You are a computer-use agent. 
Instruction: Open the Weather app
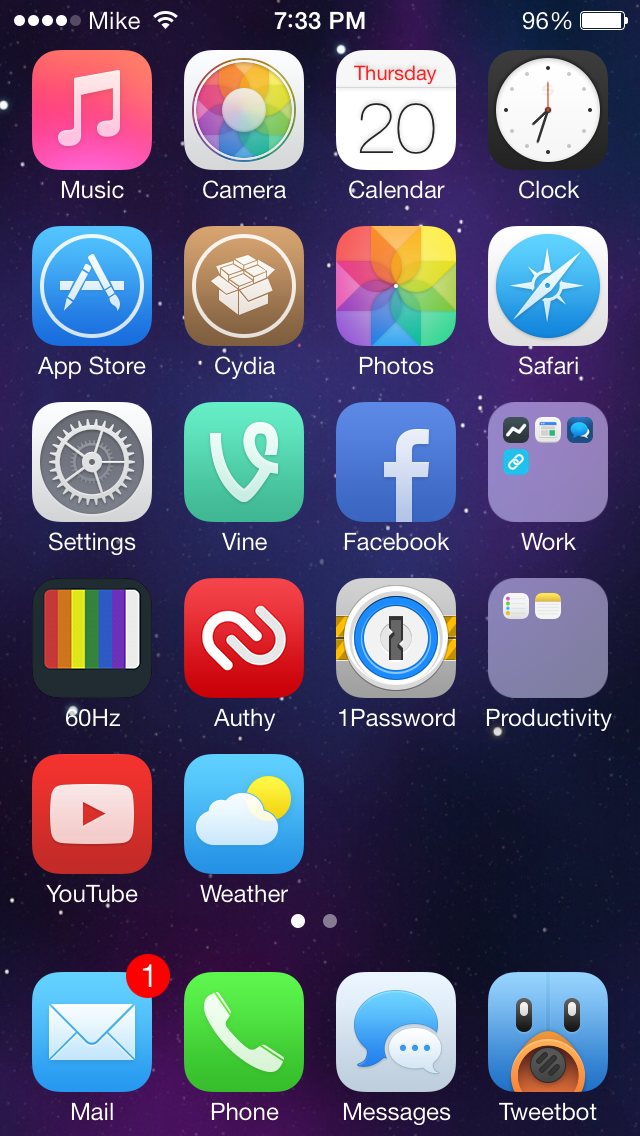click(244, 814)
